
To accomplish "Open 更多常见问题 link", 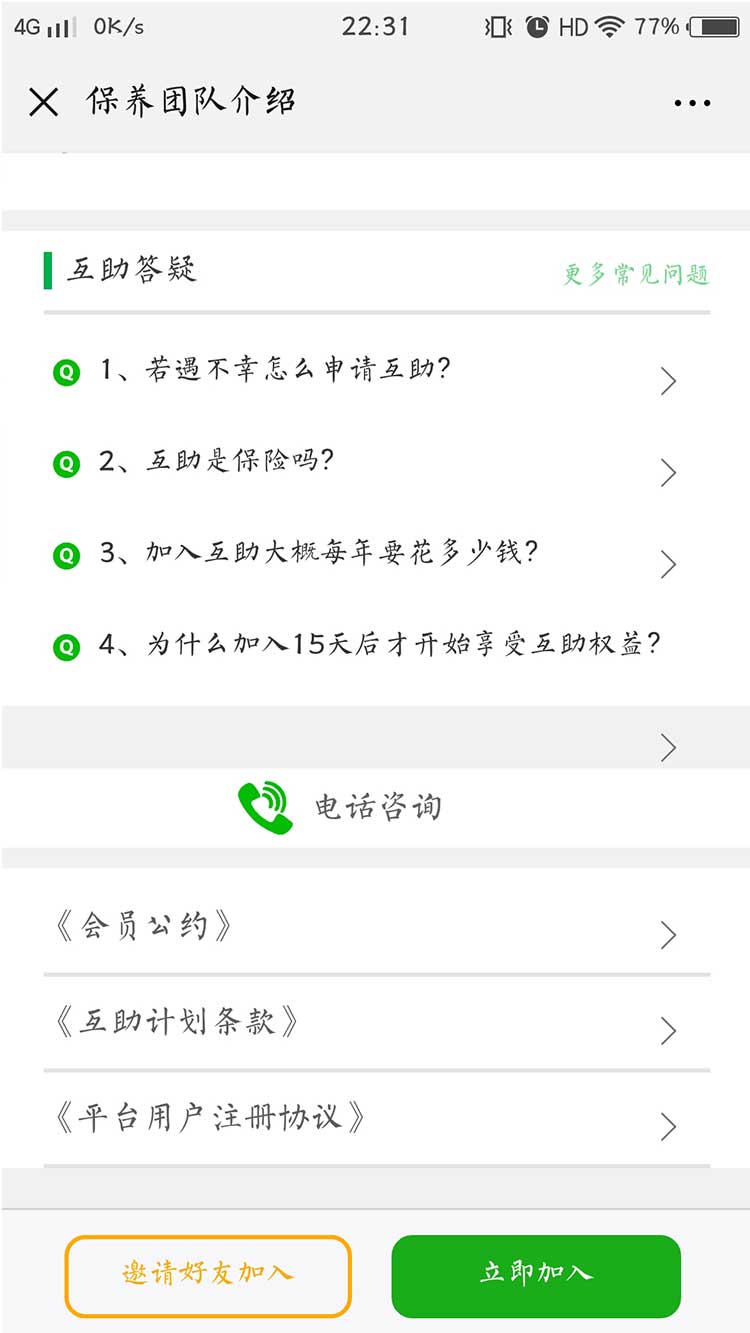I will point(636,274).
